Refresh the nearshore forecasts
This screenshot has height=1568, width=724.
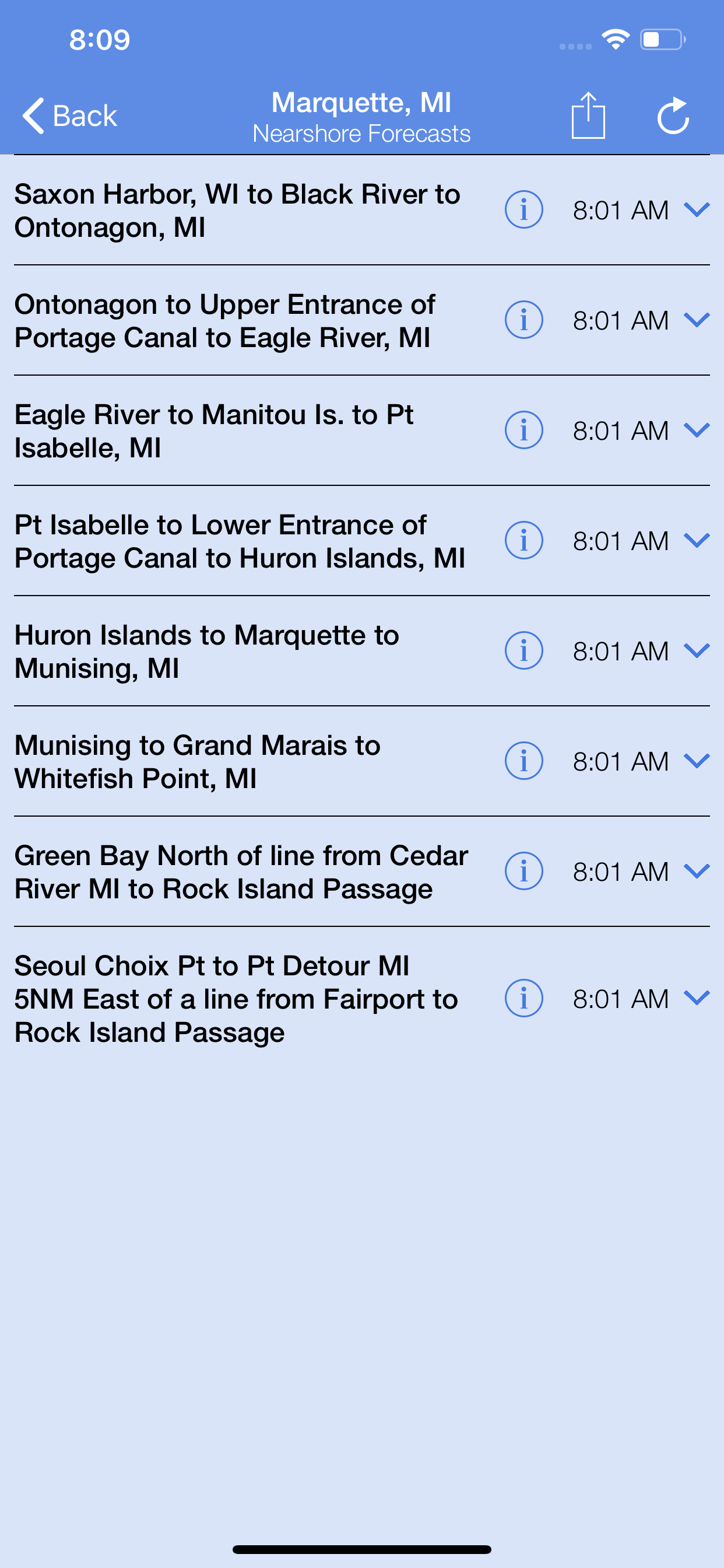pyautogui.click(x=673, y=116)
